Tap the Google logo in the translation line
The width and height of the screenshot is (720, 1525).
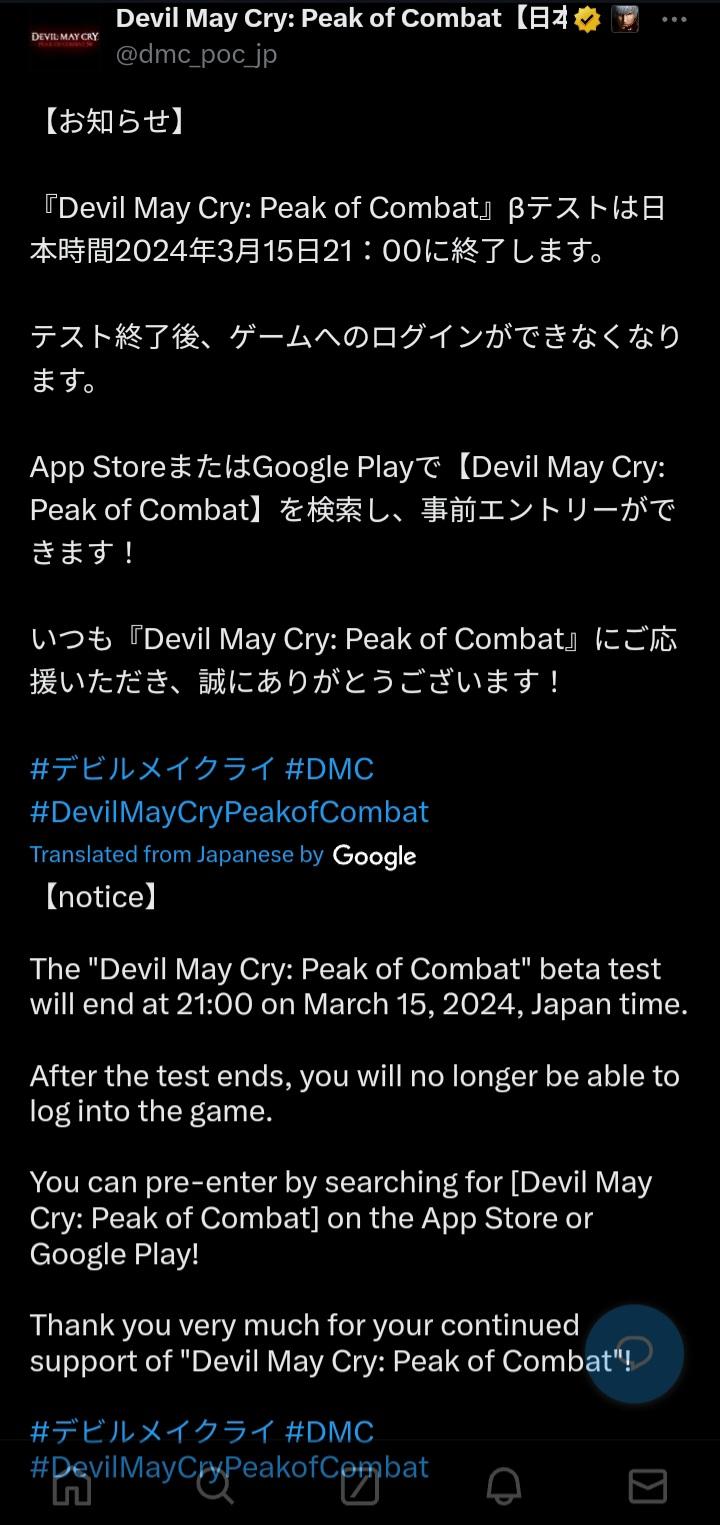pos(374,856)
